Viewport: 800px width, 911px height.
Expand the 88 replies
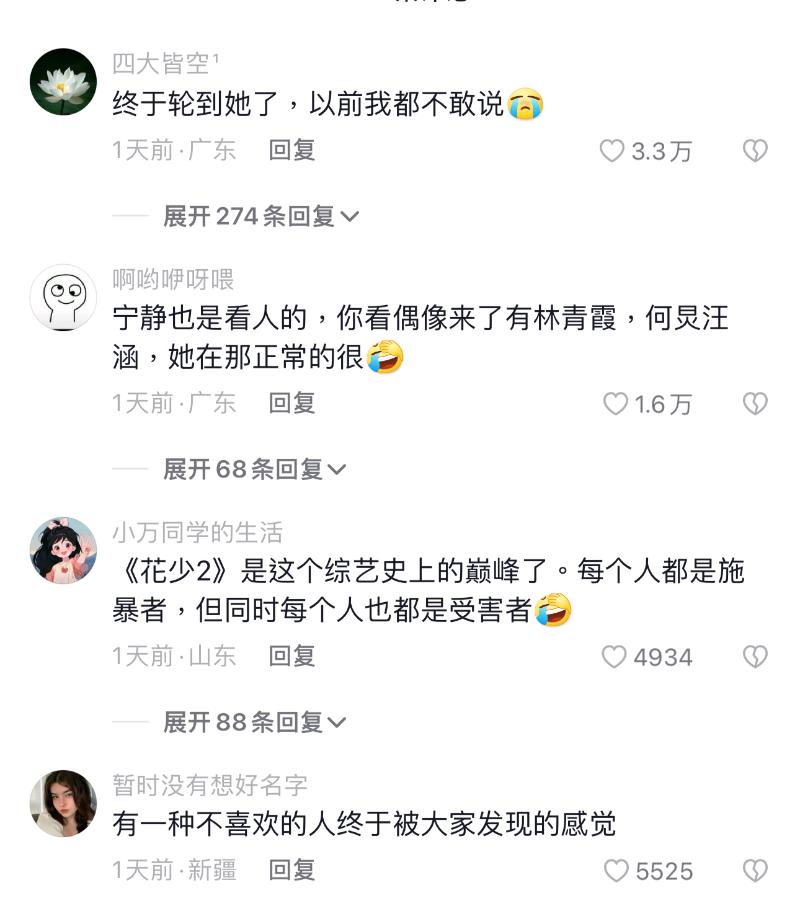[255, 722]
